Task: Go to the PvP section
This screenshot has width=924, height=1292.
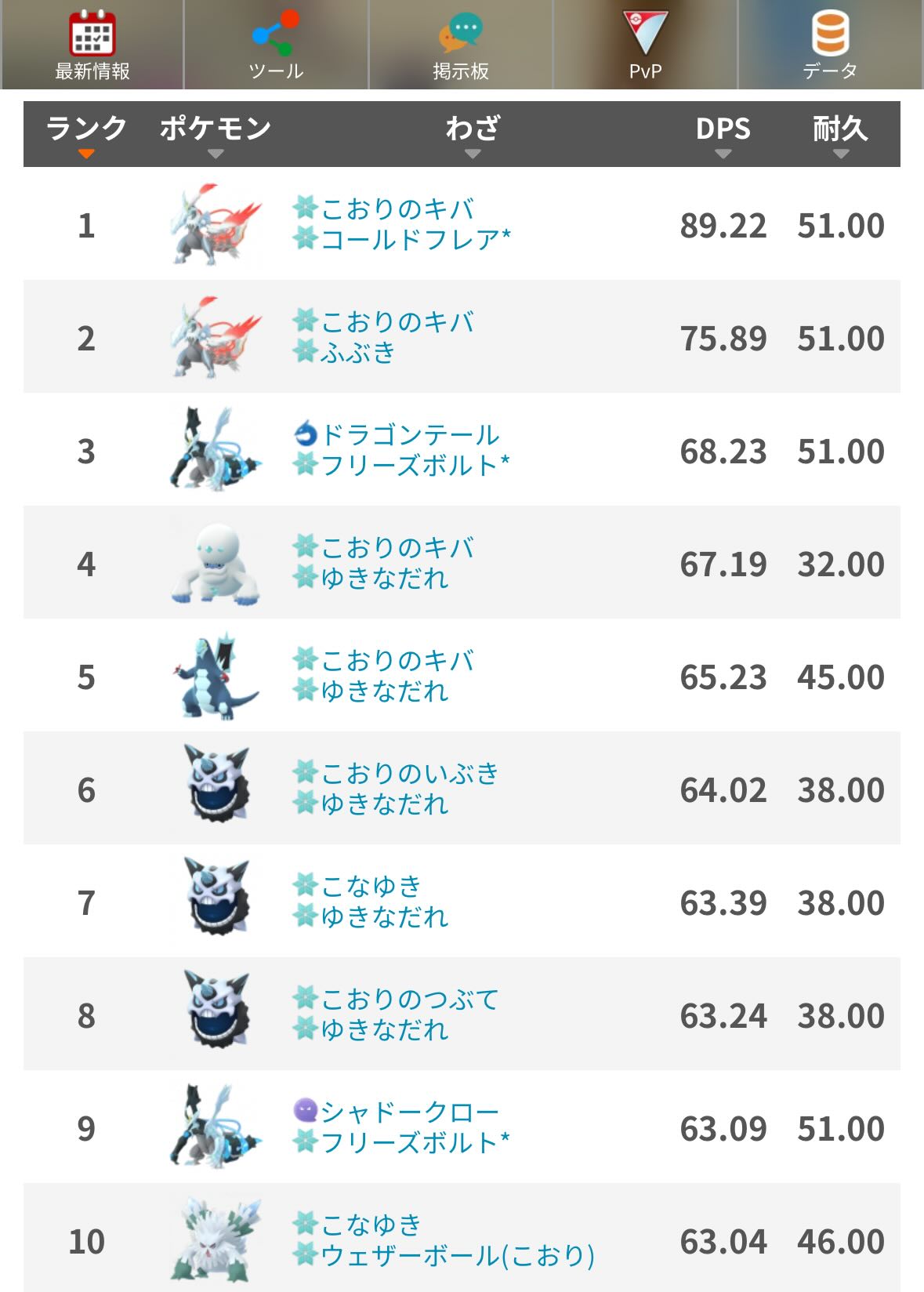Action: pyautogui.click(x=645, y=45)
